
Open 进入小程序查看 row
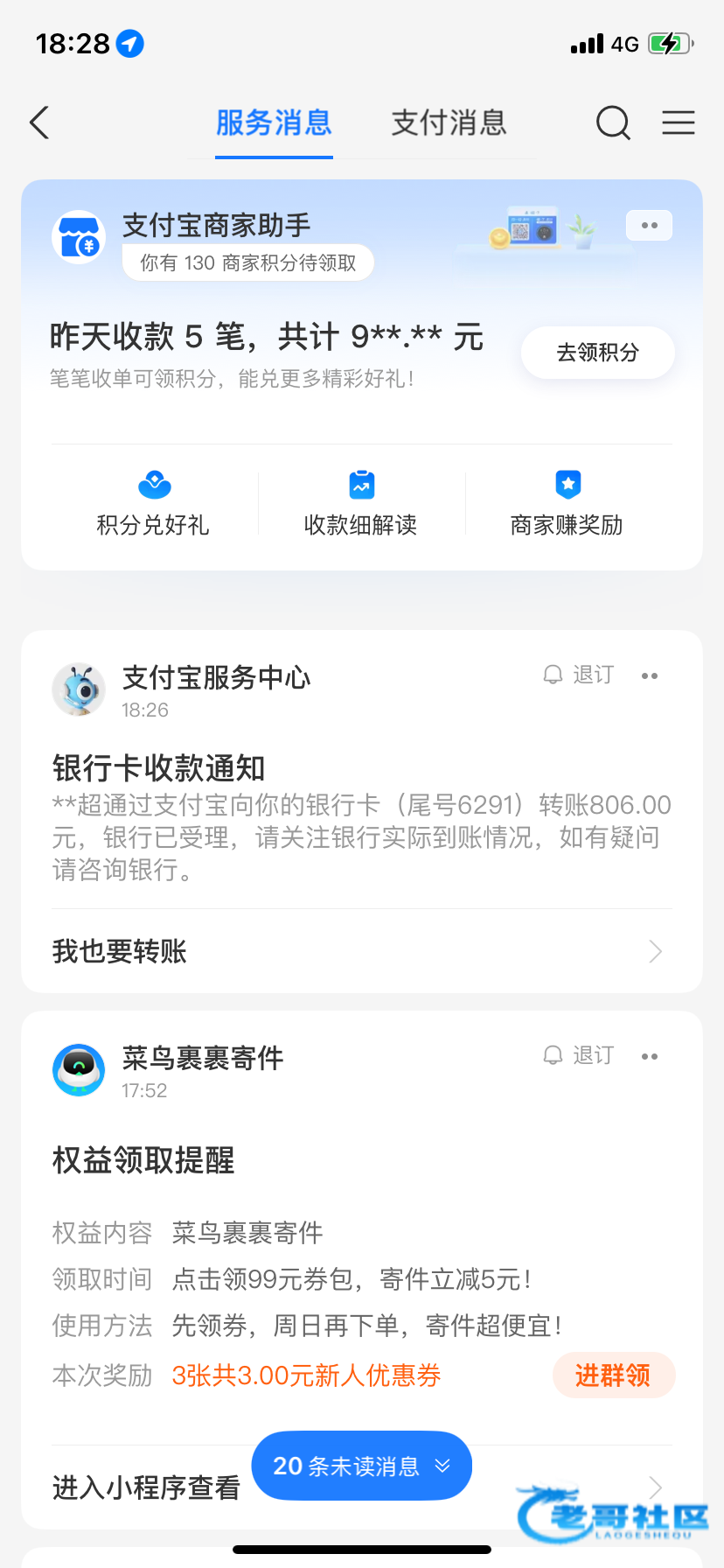(146, 1487)
